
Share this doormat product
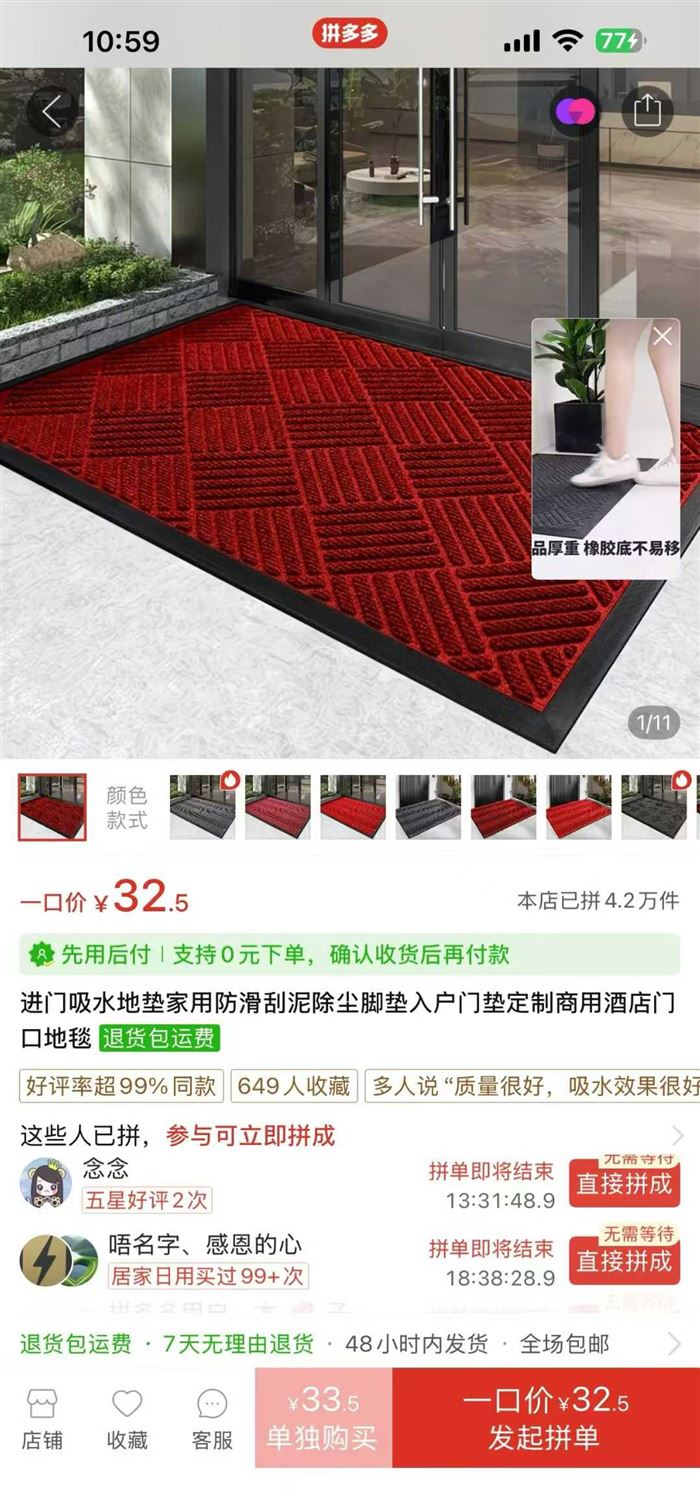click(x=648, y=110)
